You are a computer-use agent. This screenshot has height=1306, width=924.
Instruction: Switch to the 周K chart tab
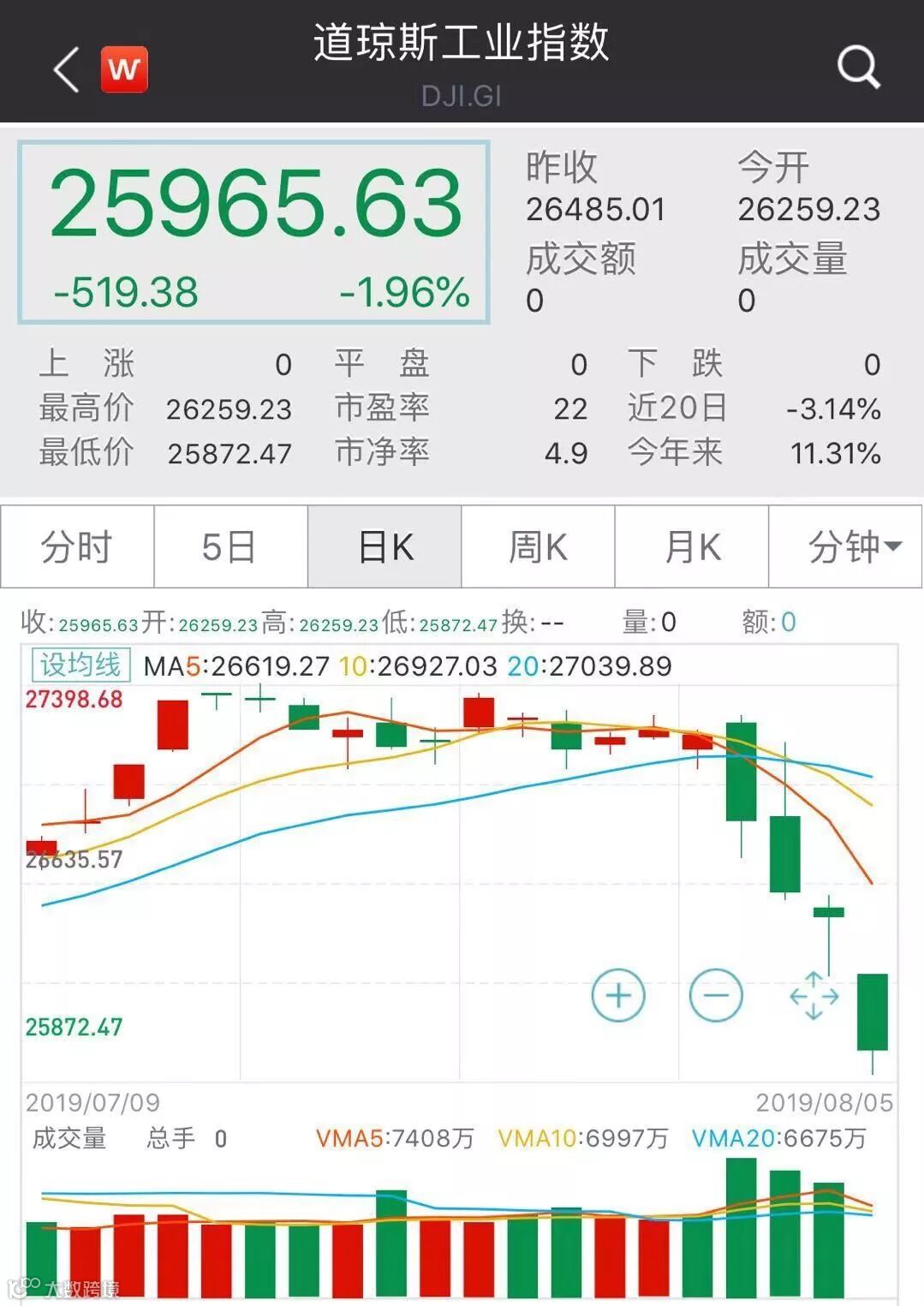tap(538, 547)
